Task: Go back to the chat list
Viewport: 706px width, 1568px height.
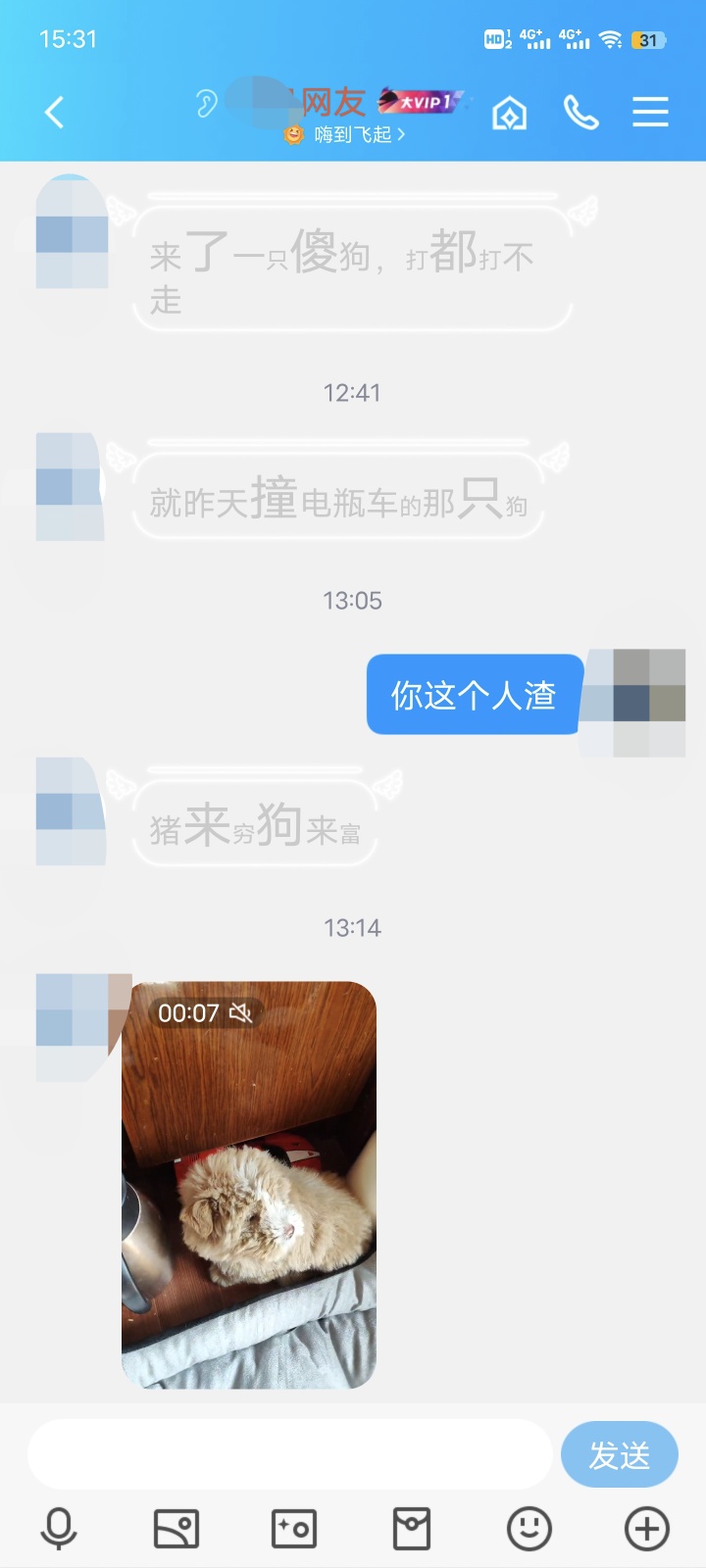Action: (55, 113)
